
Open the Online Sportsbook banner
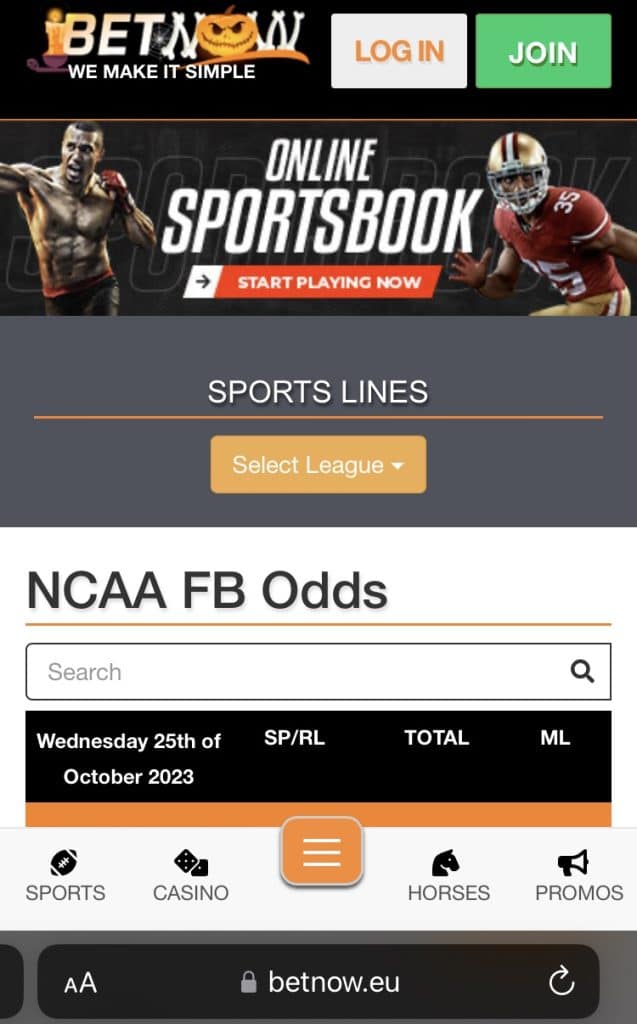coord(318,219)
